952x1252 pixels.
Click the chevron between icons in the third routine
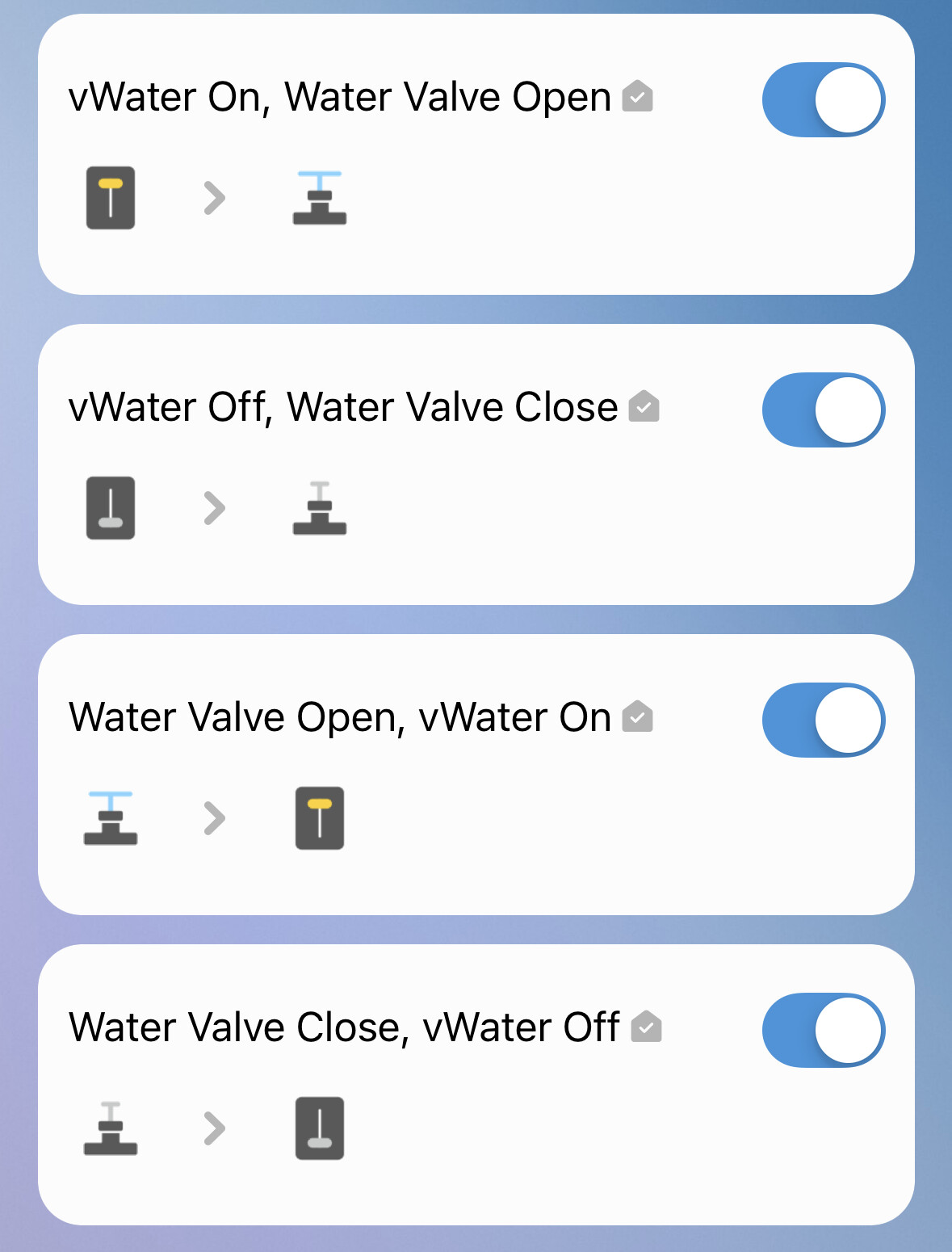click(x=215, y=818)
